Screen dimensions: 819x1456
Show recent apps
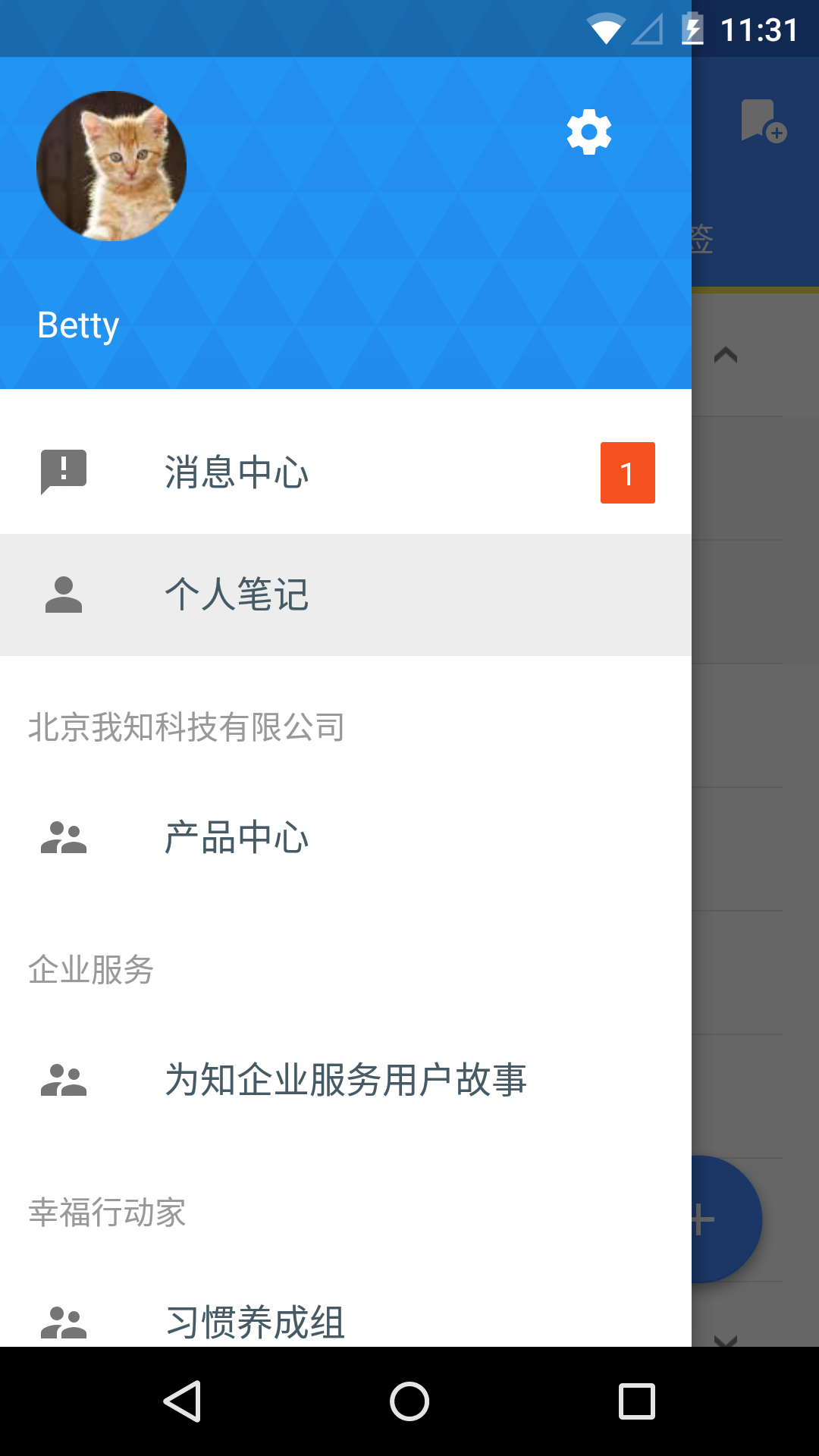pyautogui.click(x=637, y=1401)
